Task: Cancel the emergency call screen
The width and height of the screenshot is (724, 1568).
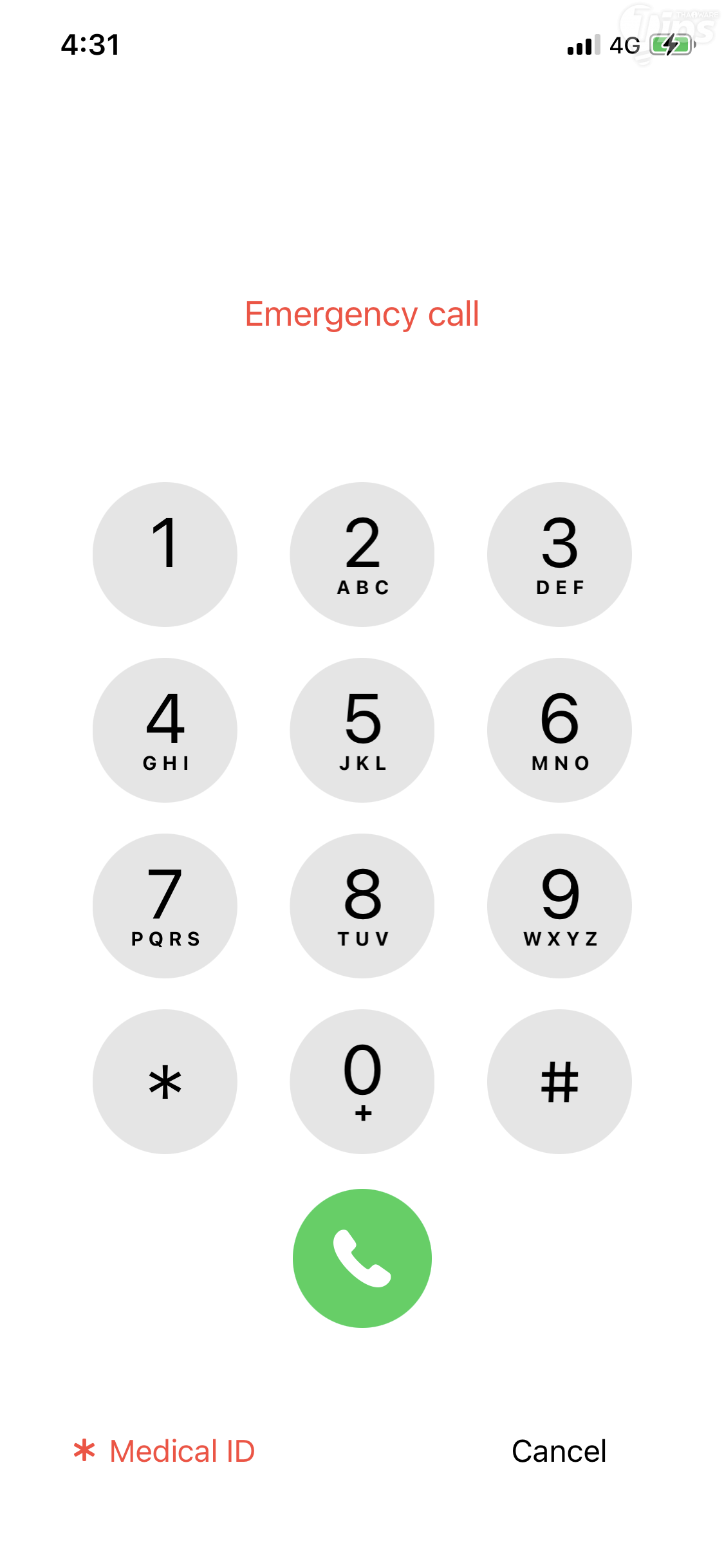Action: 559,1451
